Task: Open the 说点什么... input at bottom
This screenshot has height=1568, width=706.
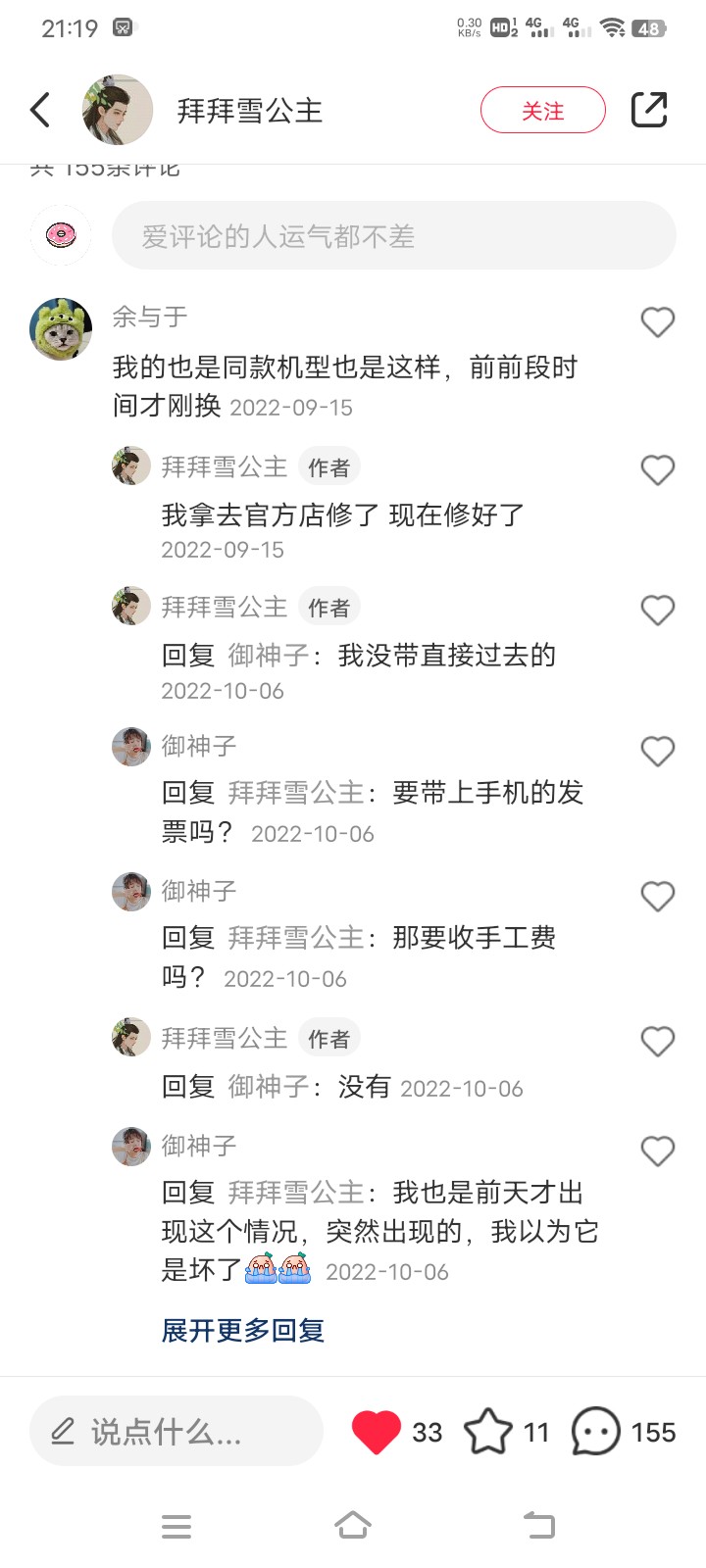Action: click(x=176, y=1432)
